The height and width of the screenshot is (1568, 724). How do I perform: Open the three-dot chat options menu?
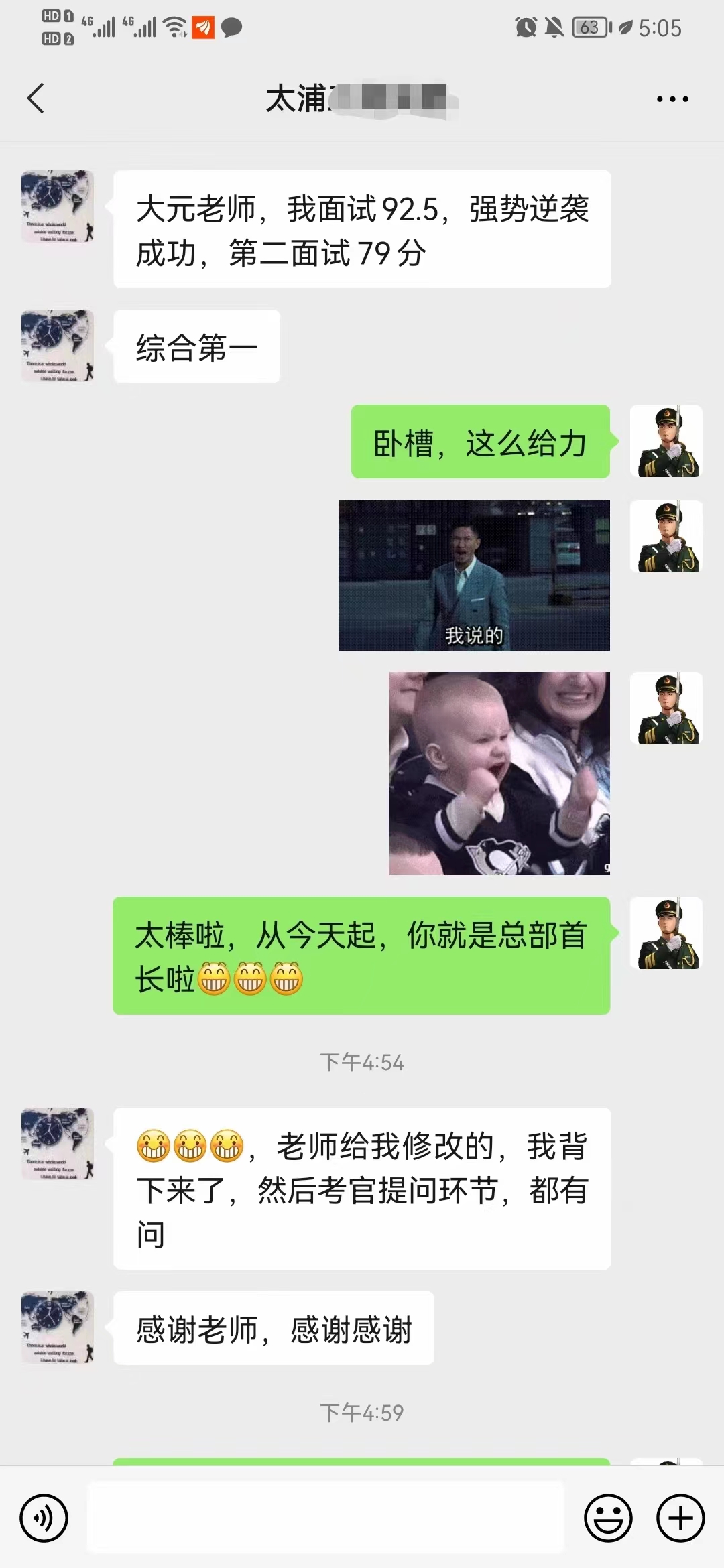pyautogui.click(x=672, y=99)
